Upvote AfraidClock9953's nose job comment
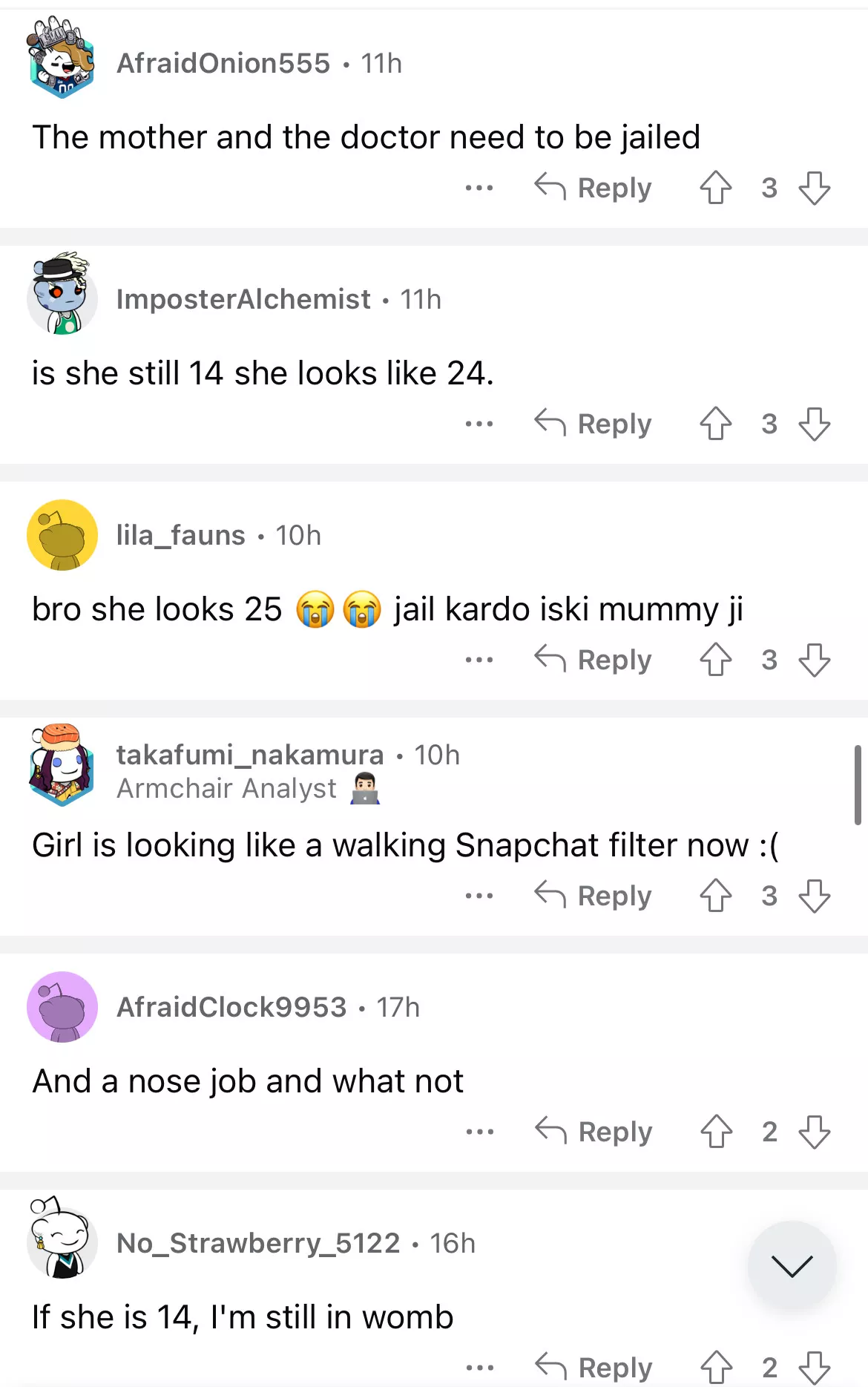This screenshot has width=868, height=1387. pyautogui.click(x=716, y=1132)
